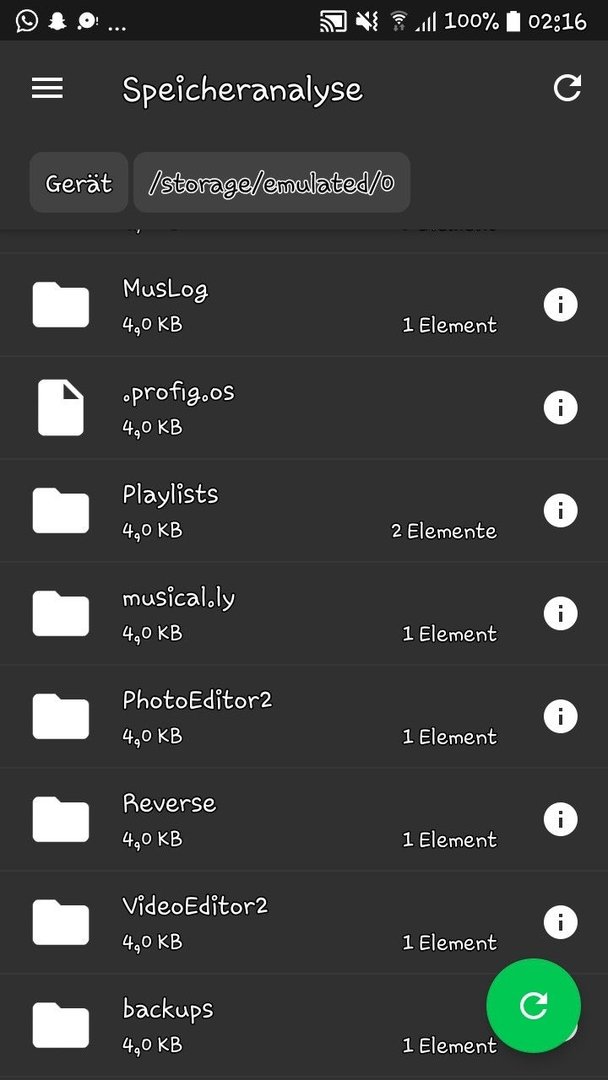
Task: Tap the /storage/emulated/0 path chip
Action: 272,183
